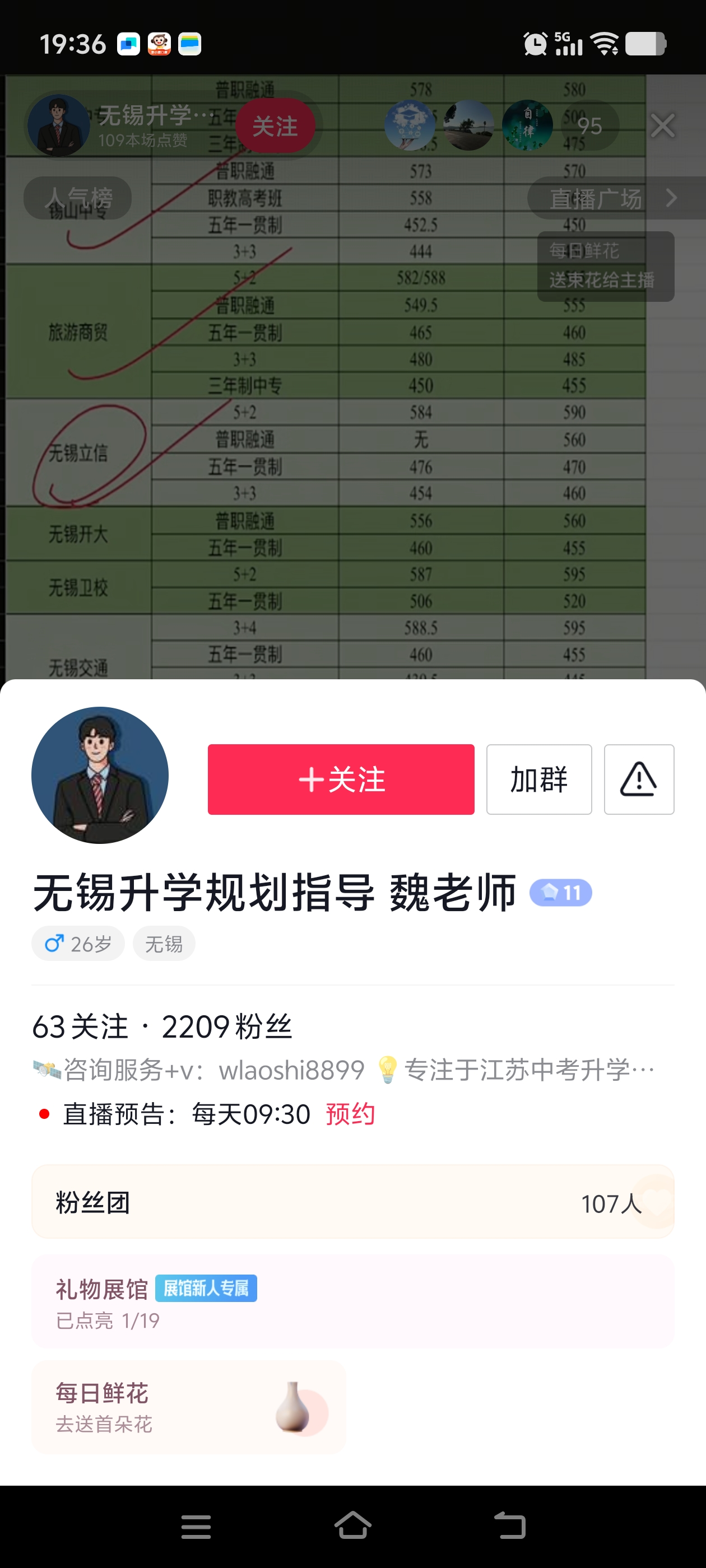Open the 人气榜 ranking
The image size is (706, 1568).
pyautogui.click(x=78, y=198)
